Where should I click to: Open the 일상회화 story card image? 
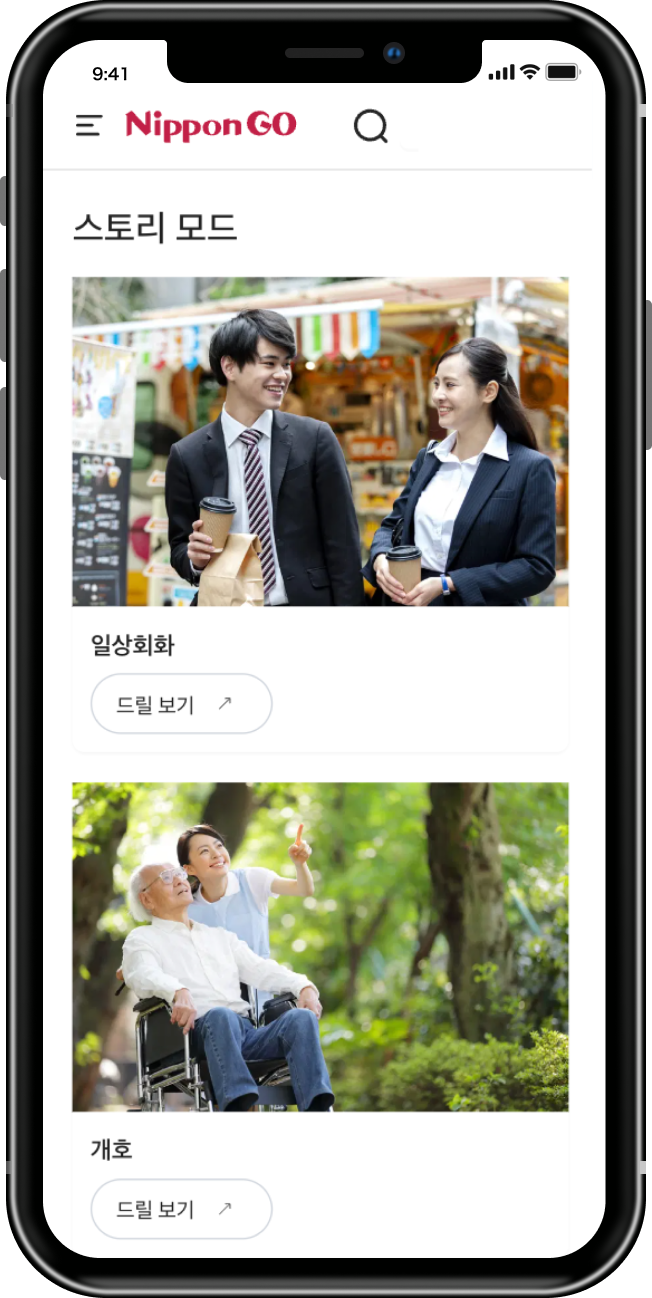[x=320, y=441]
